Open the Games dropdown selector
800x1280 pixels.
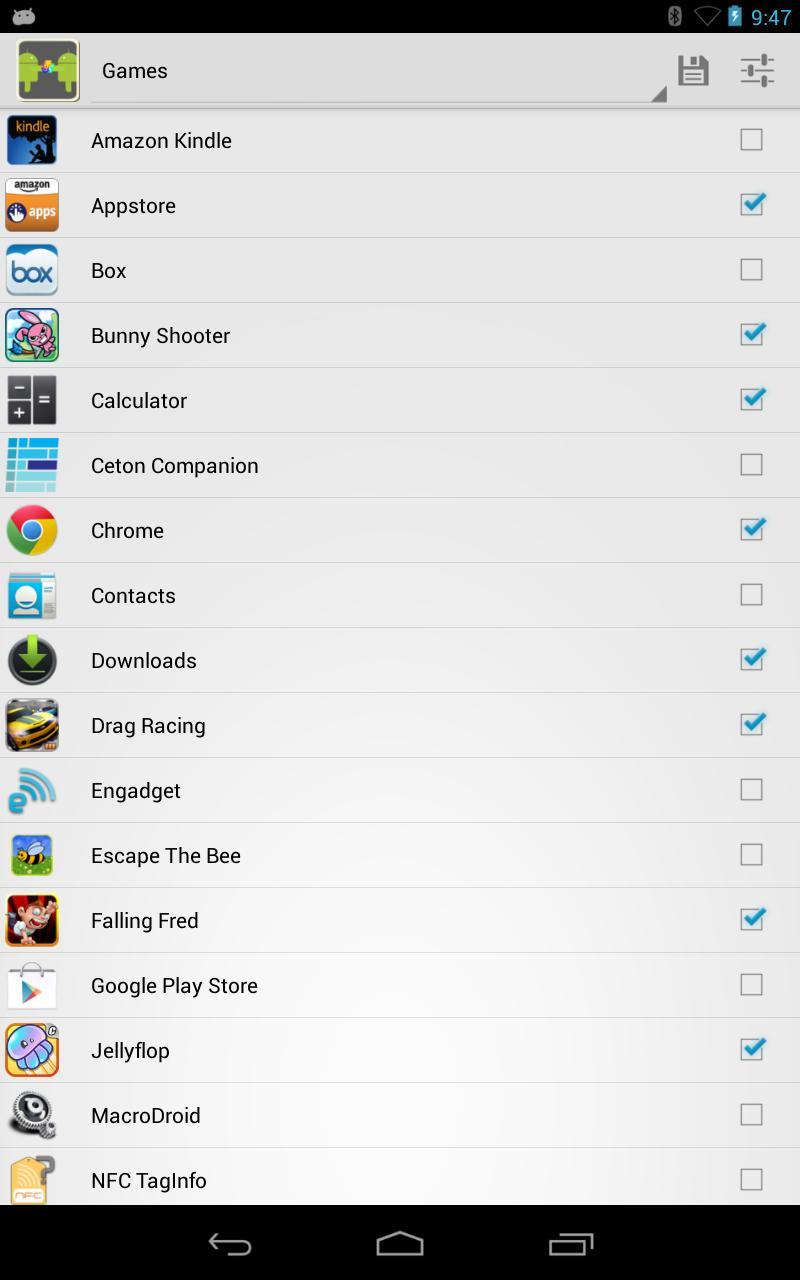point(378,71)
